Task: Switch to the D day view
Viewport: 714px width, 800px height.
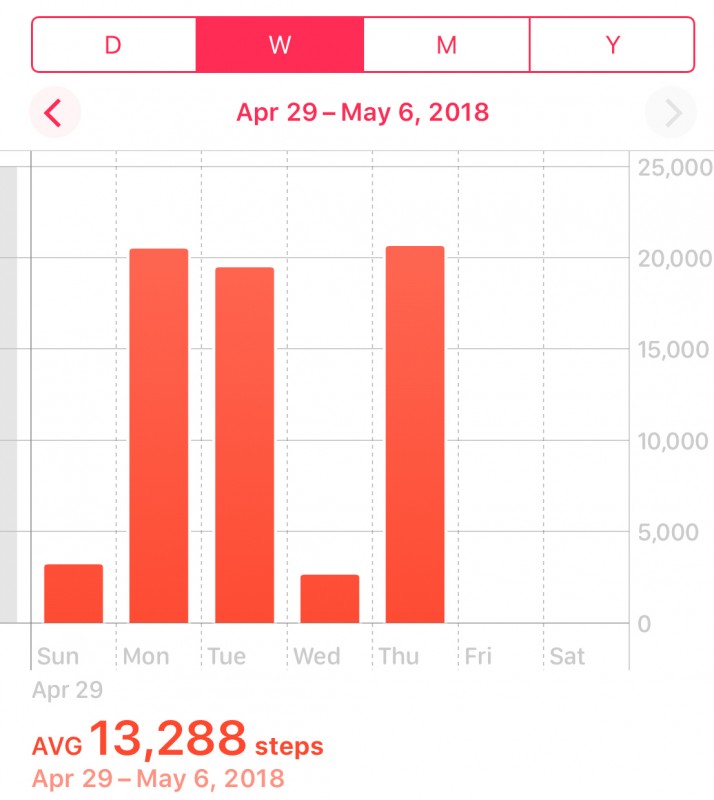Action: pos(114,45)
